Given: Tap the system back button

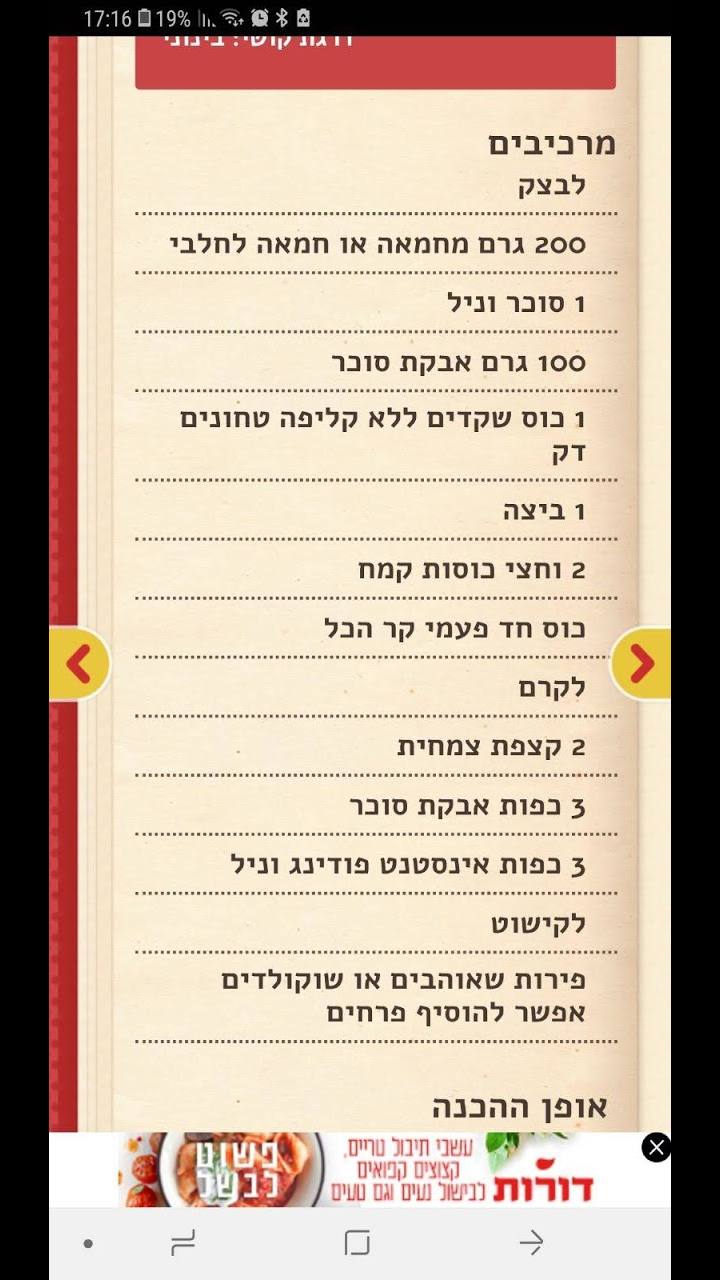Looking at the screenshot, I should pos(531,1243).
